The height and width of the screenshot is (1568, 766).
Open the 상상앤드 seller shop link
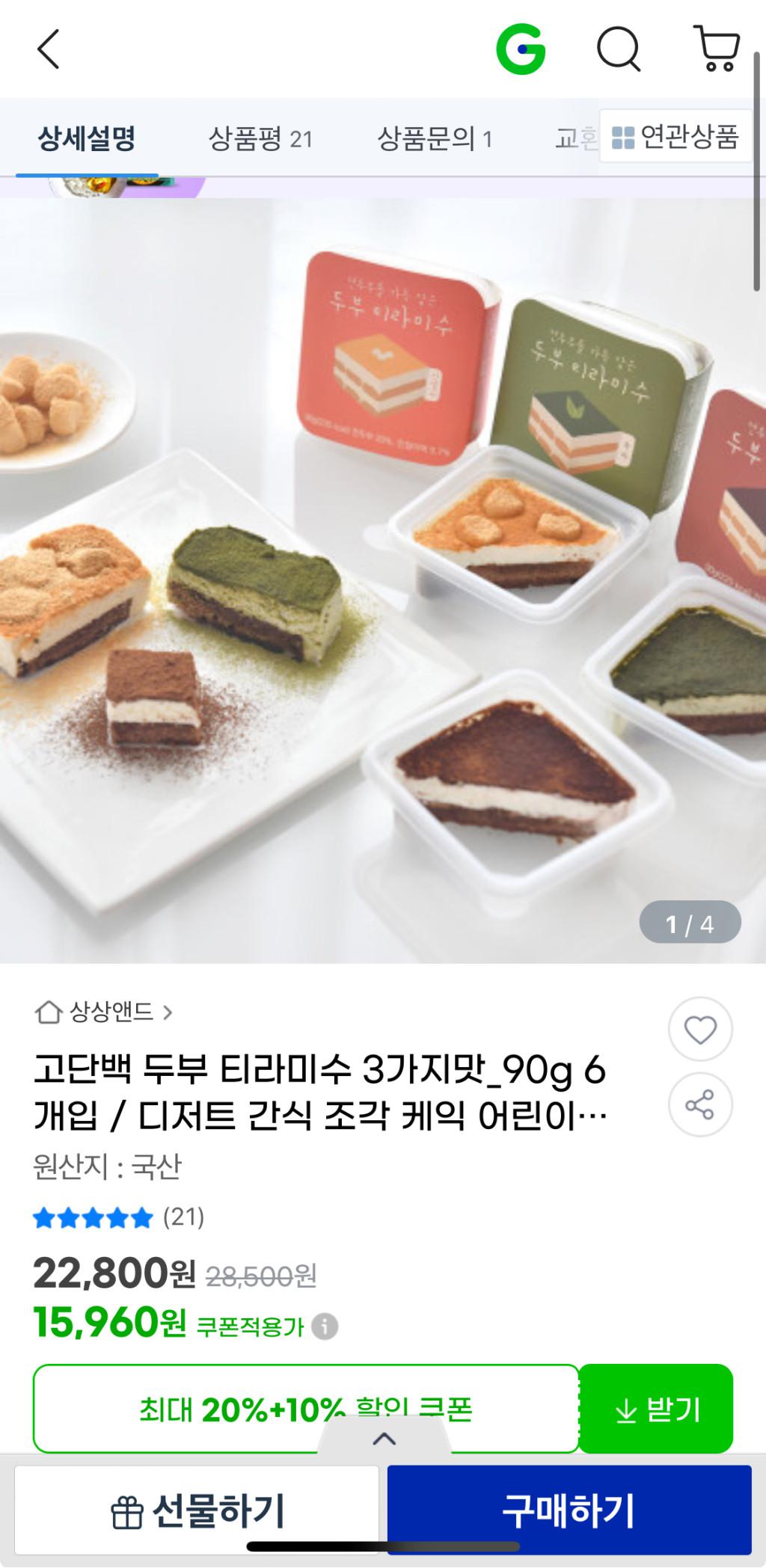click(x=105, y=1012)
